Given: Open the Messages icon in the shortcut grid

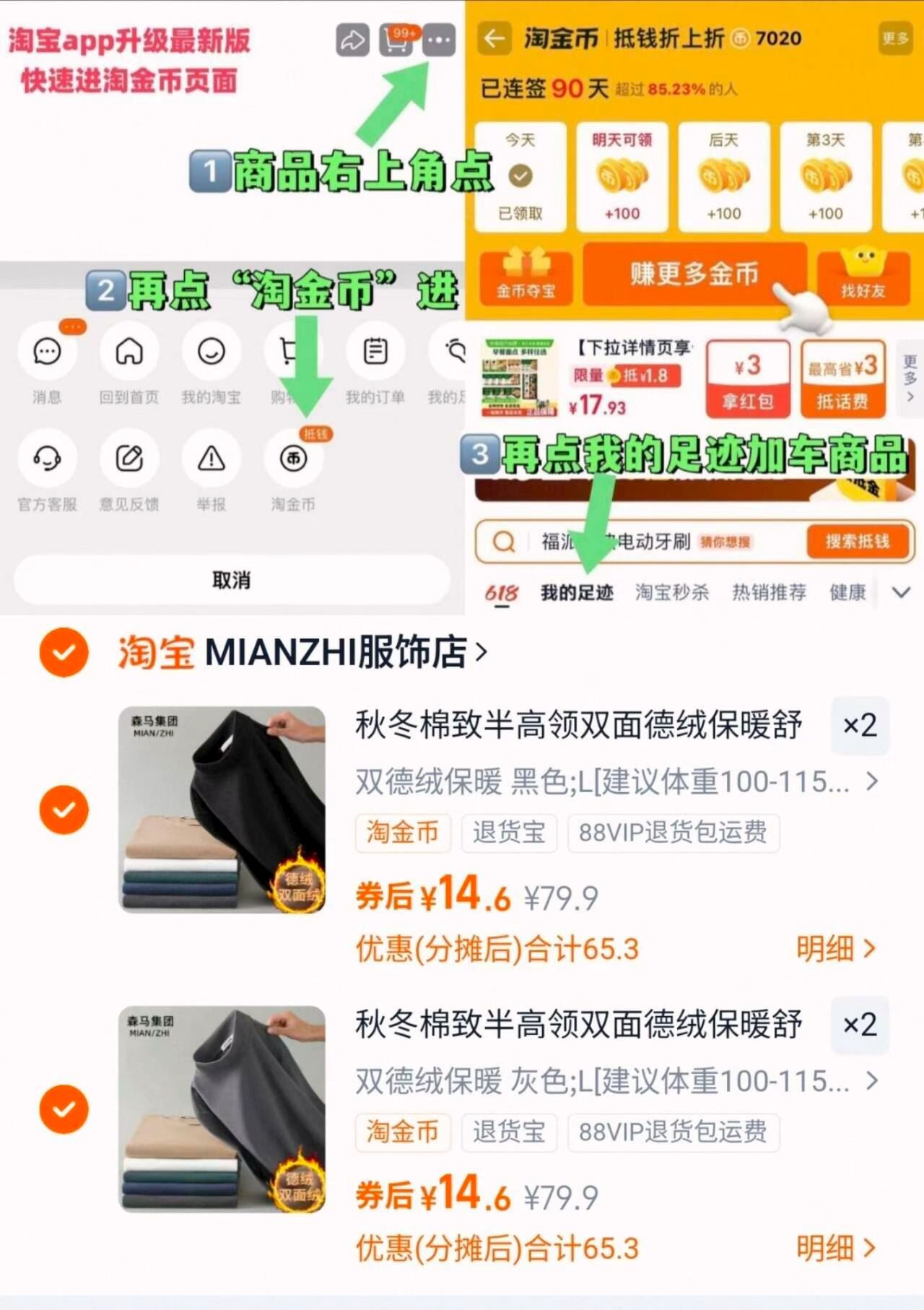Looking at the screenshot, I should [46, 352].
